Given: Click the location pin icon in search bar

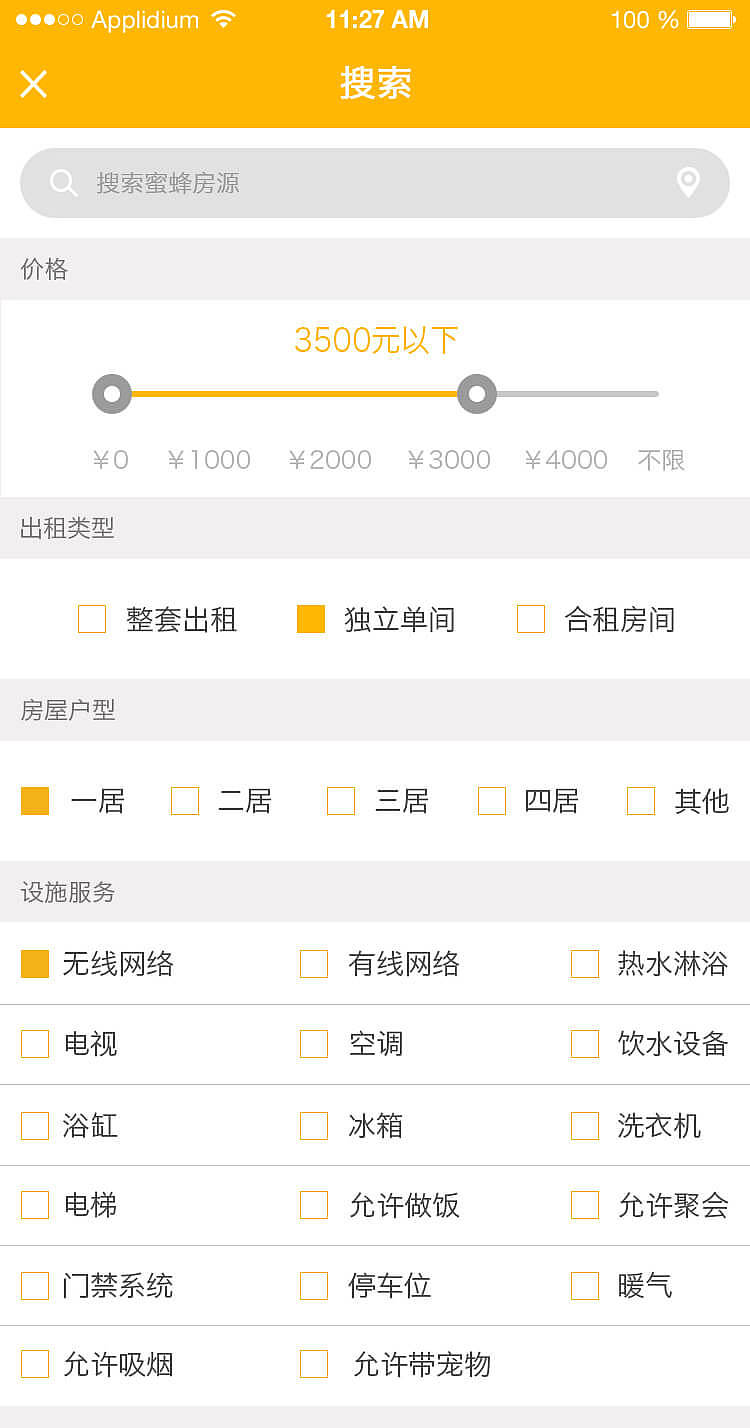Looking at the screenshot, I should click(687, 183).
